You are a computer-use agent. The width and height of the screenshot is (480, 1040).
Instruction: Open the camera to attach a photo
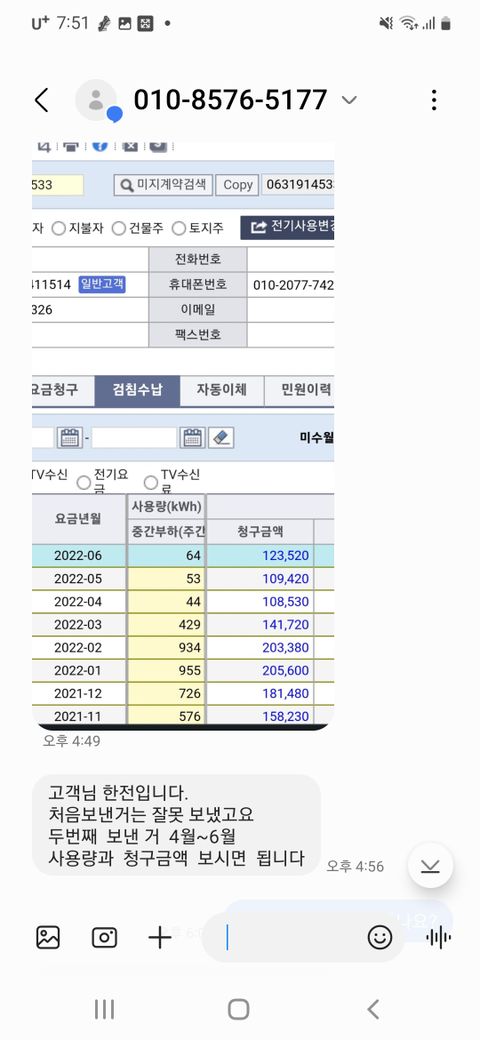coord(104,937)
